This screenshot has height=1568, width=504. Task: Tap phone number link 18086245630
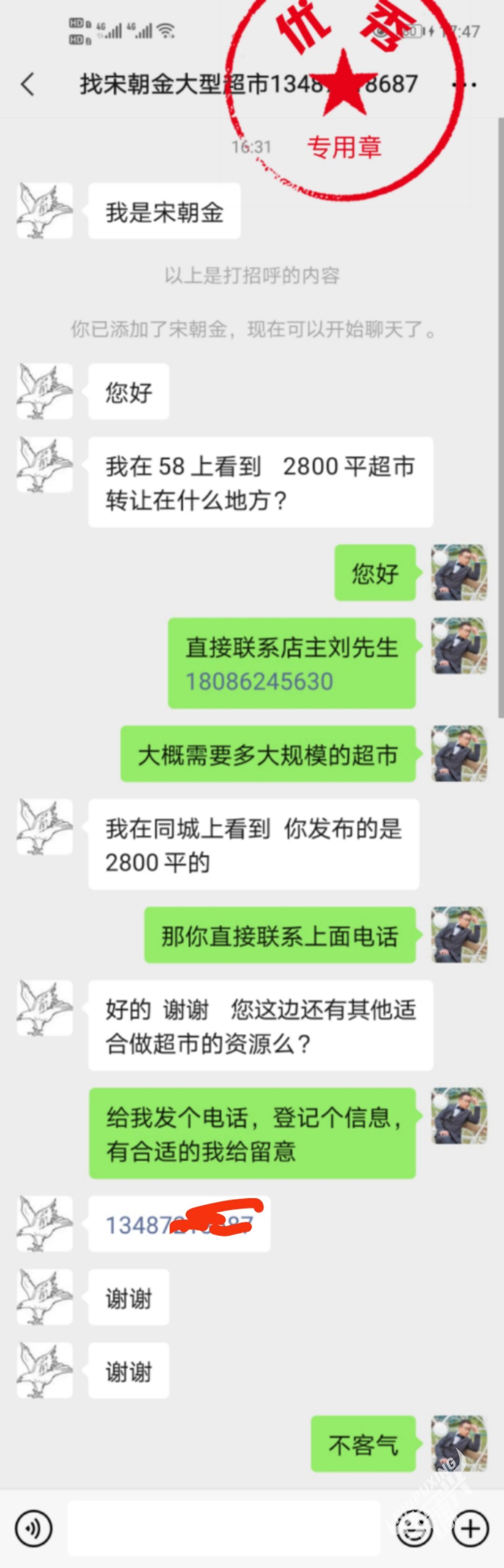[259, 681]
